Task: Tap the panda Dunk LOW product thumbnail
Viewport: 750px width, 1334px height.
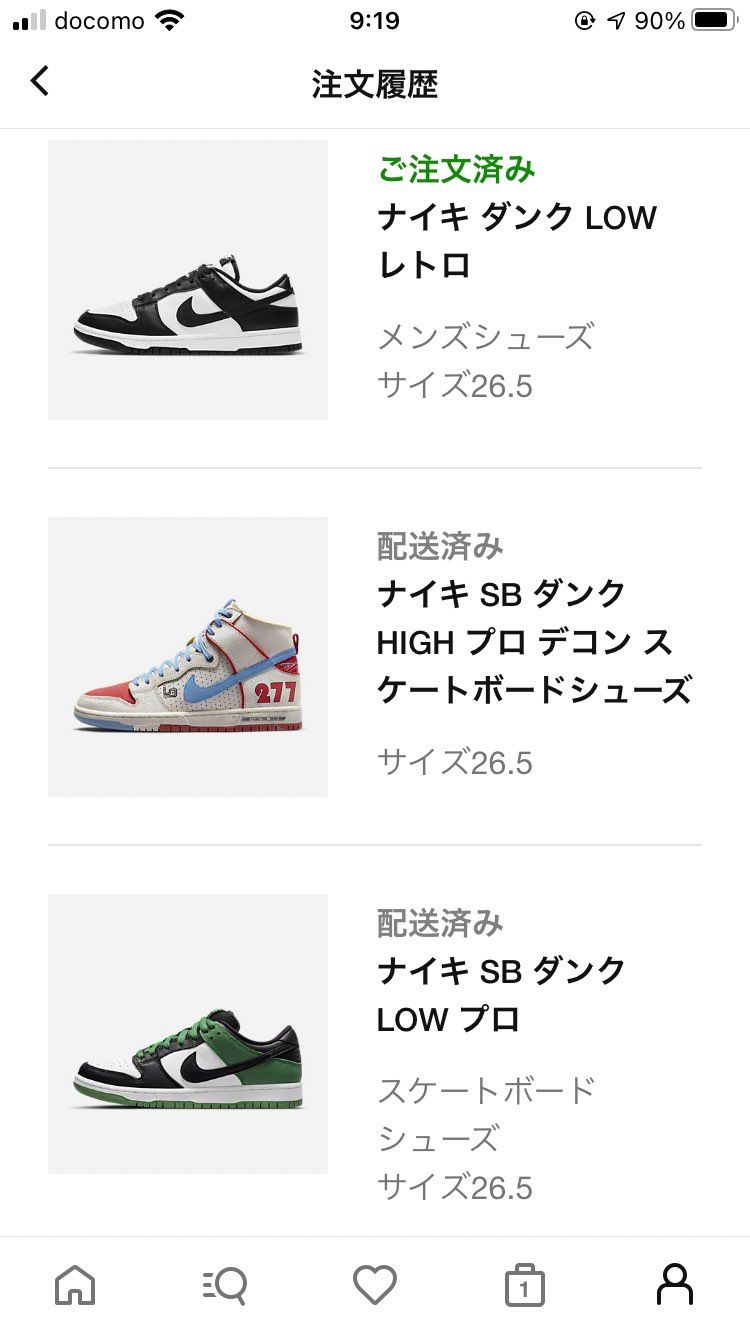Action: (x=187, y=280)
